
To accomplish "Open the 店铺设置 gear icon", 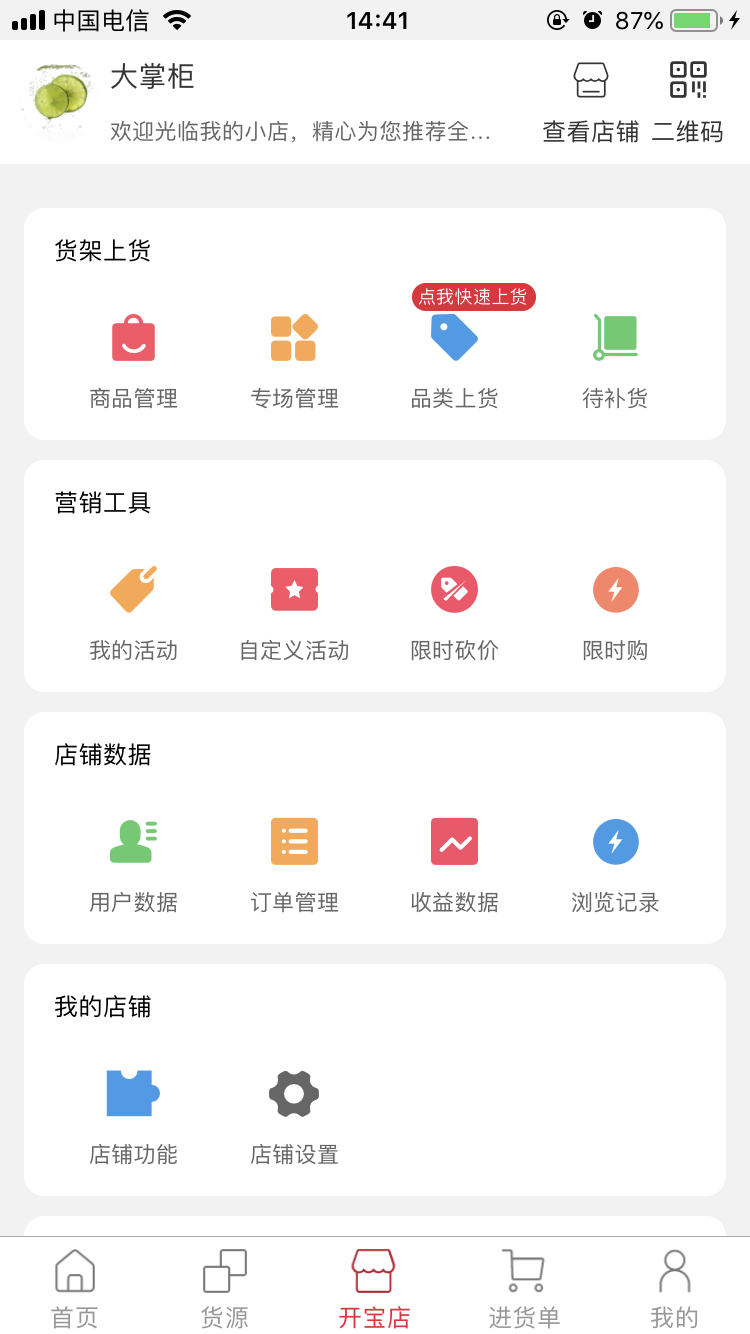I will pyautogui.click(x=294, y=1093).
